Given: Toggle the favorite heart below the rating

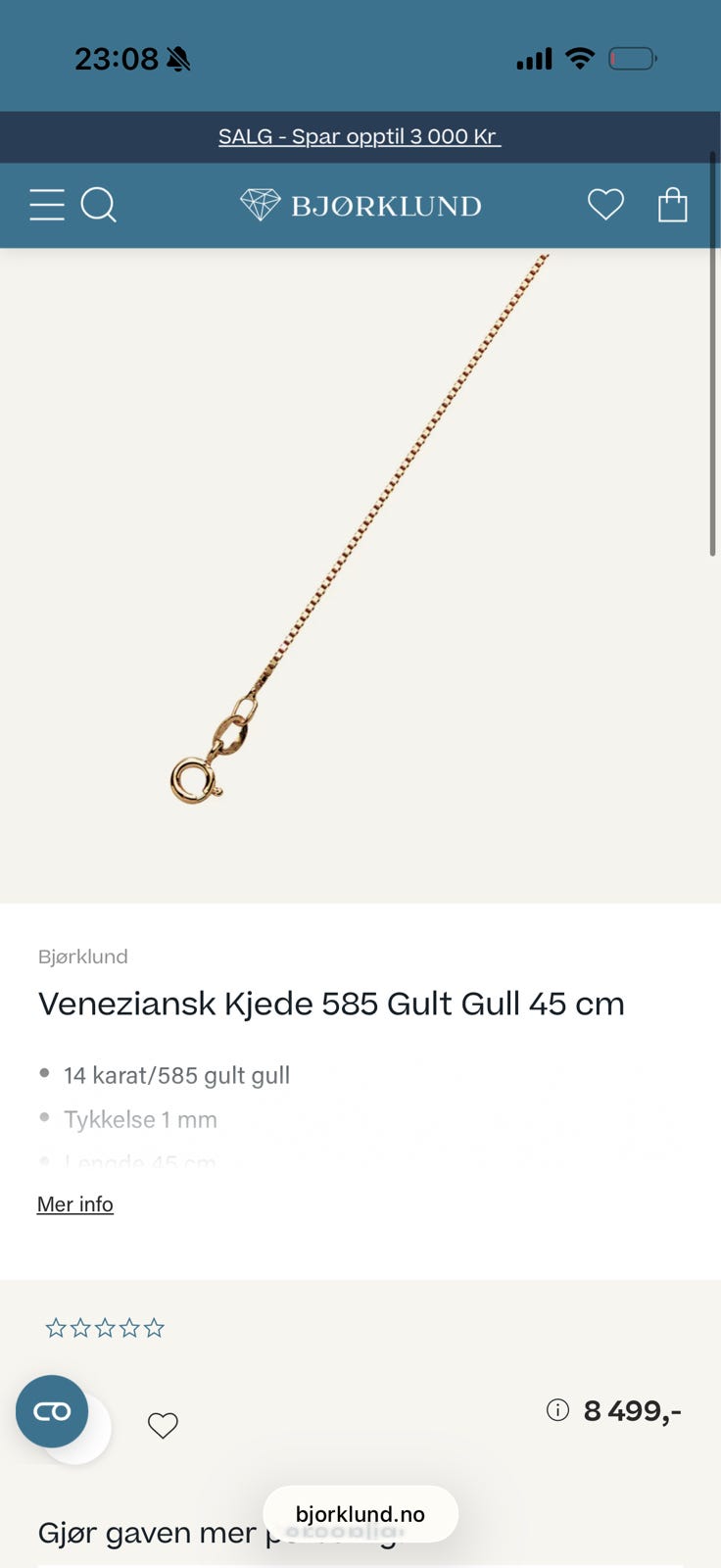Looking at the screenshot, I should 163,1426.
